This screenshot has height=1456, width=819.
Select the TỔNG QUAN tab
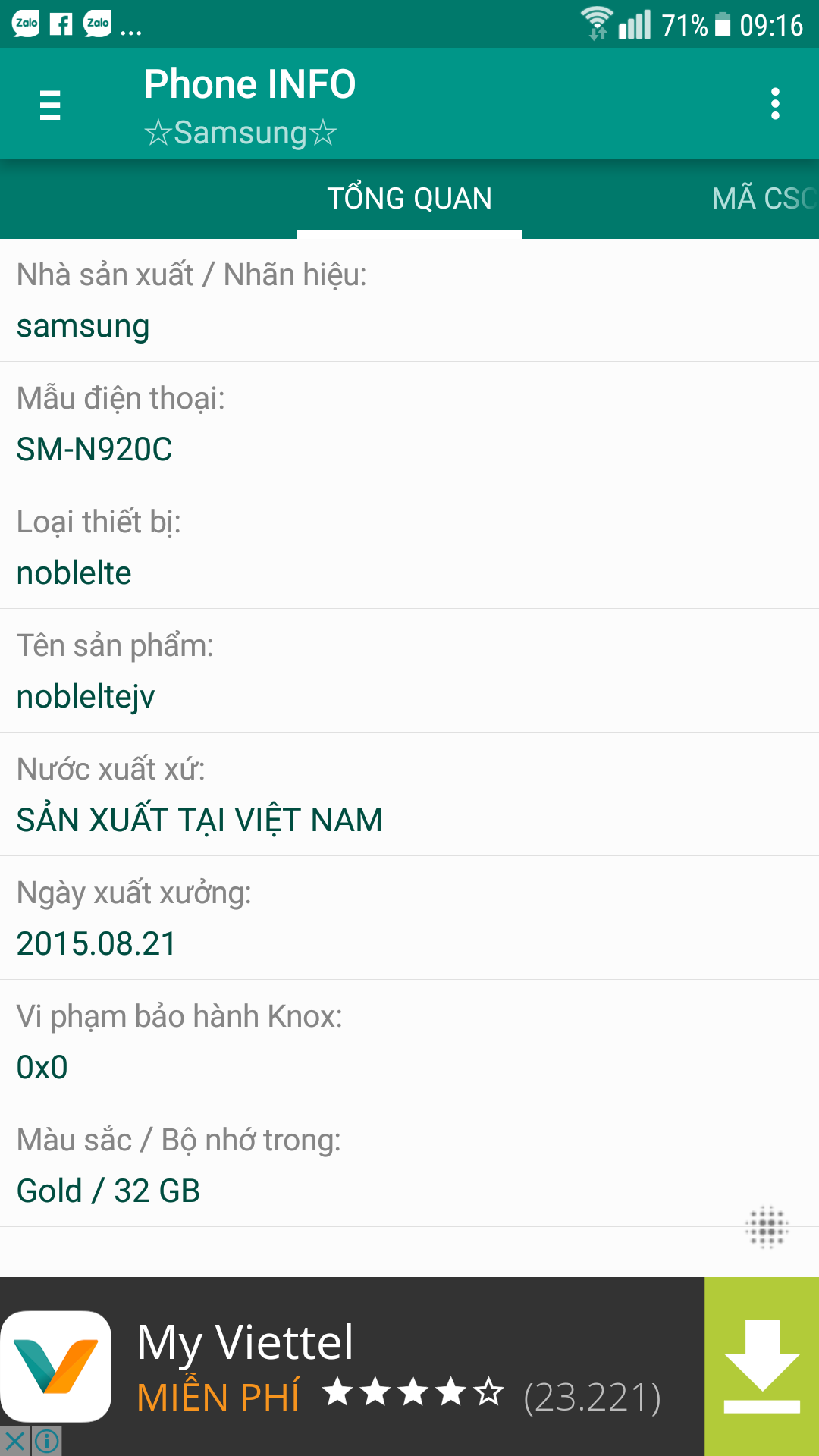click(409, 199)
